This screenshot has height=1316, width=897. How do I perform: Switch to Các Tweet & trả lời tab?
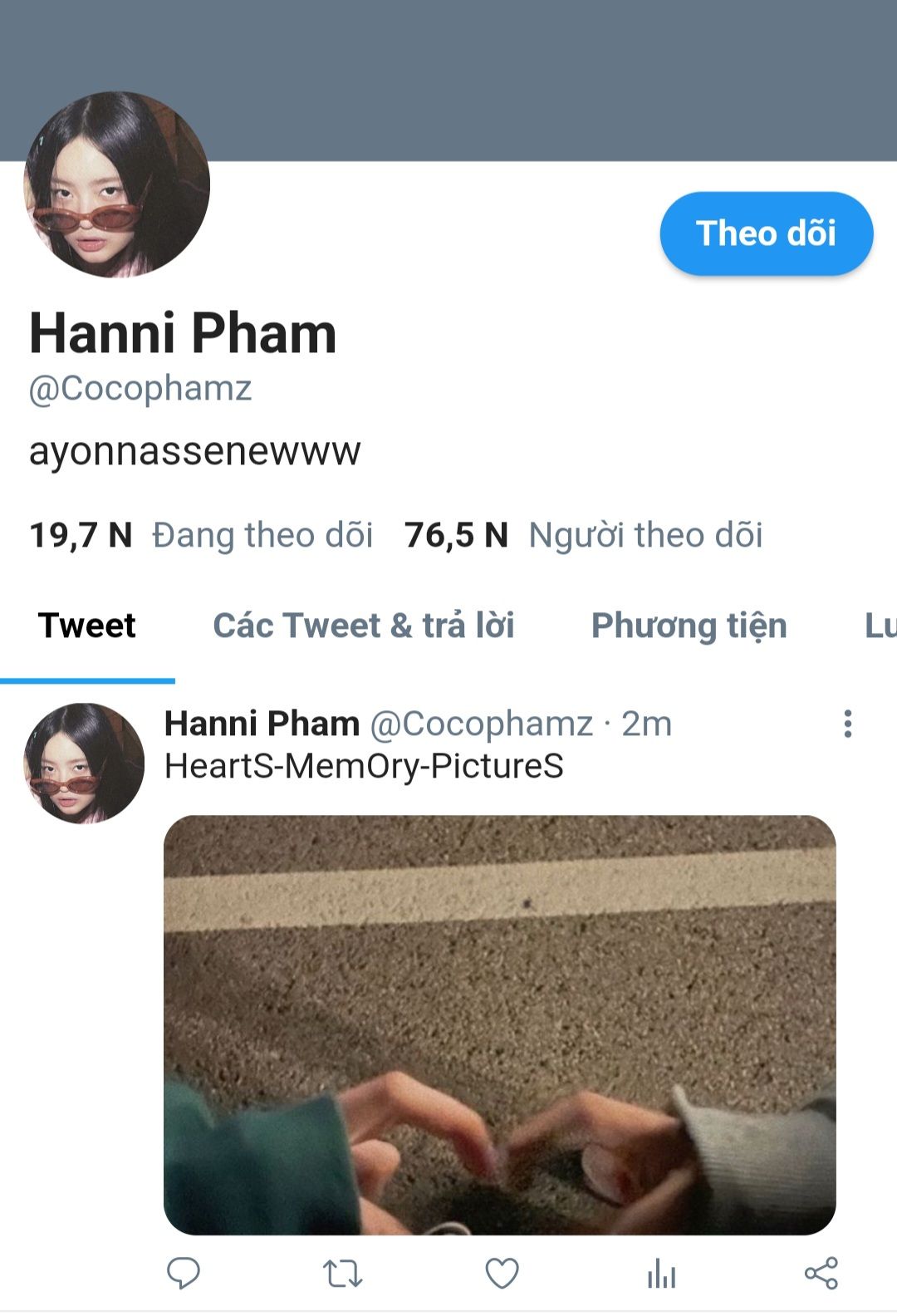pos(364,626)
